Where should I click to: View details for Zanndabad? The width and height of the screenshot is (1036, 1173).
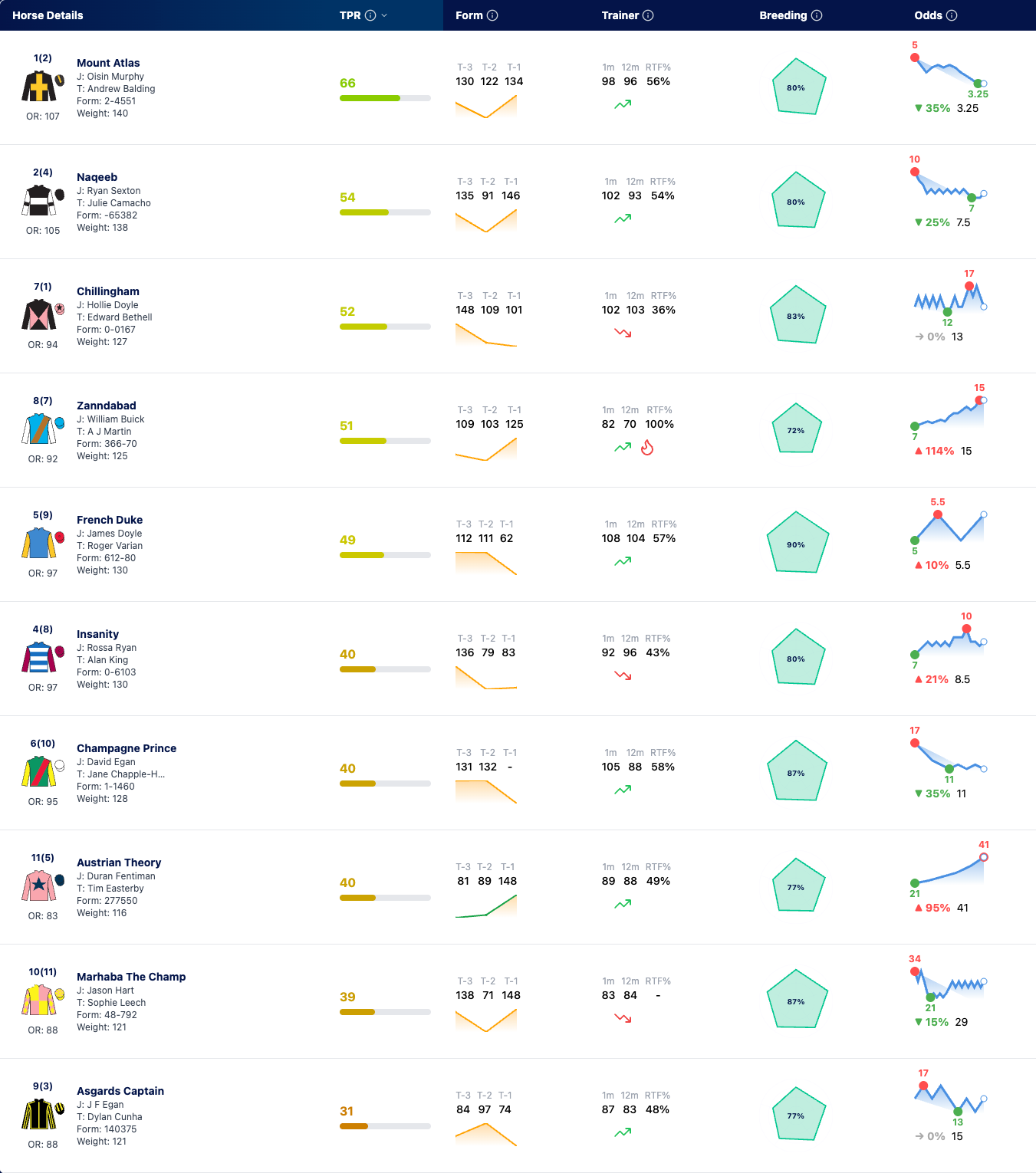(x=107, y=406)
